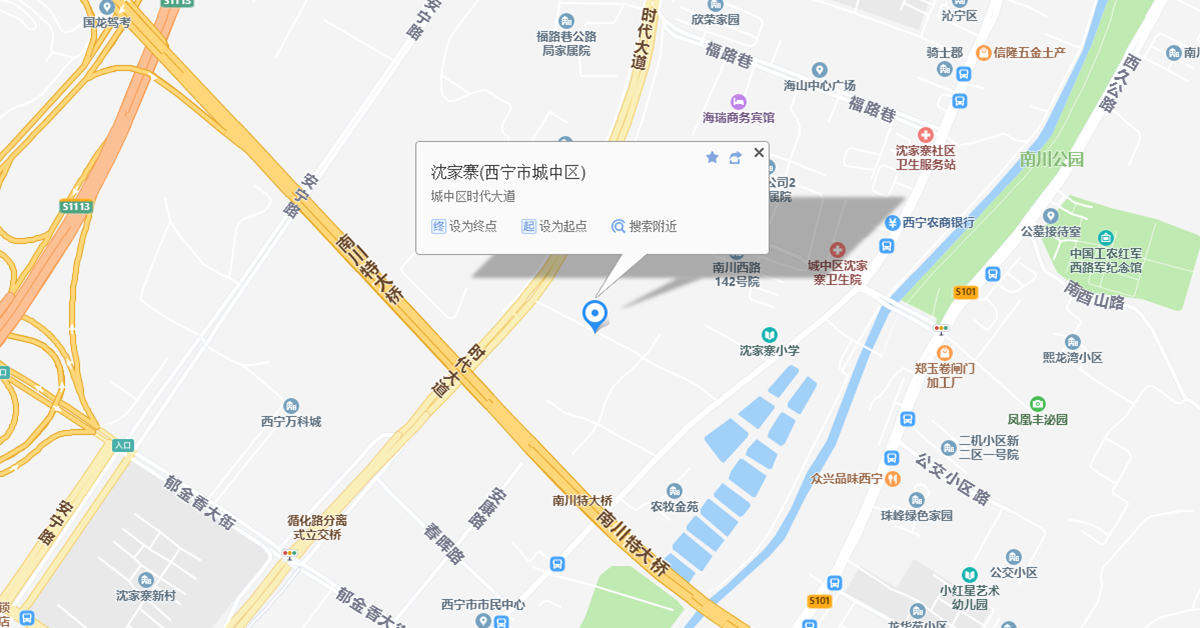Search nearby places (搜索附近)
The width and height of the screenshot is (1200, 628).
644,226
